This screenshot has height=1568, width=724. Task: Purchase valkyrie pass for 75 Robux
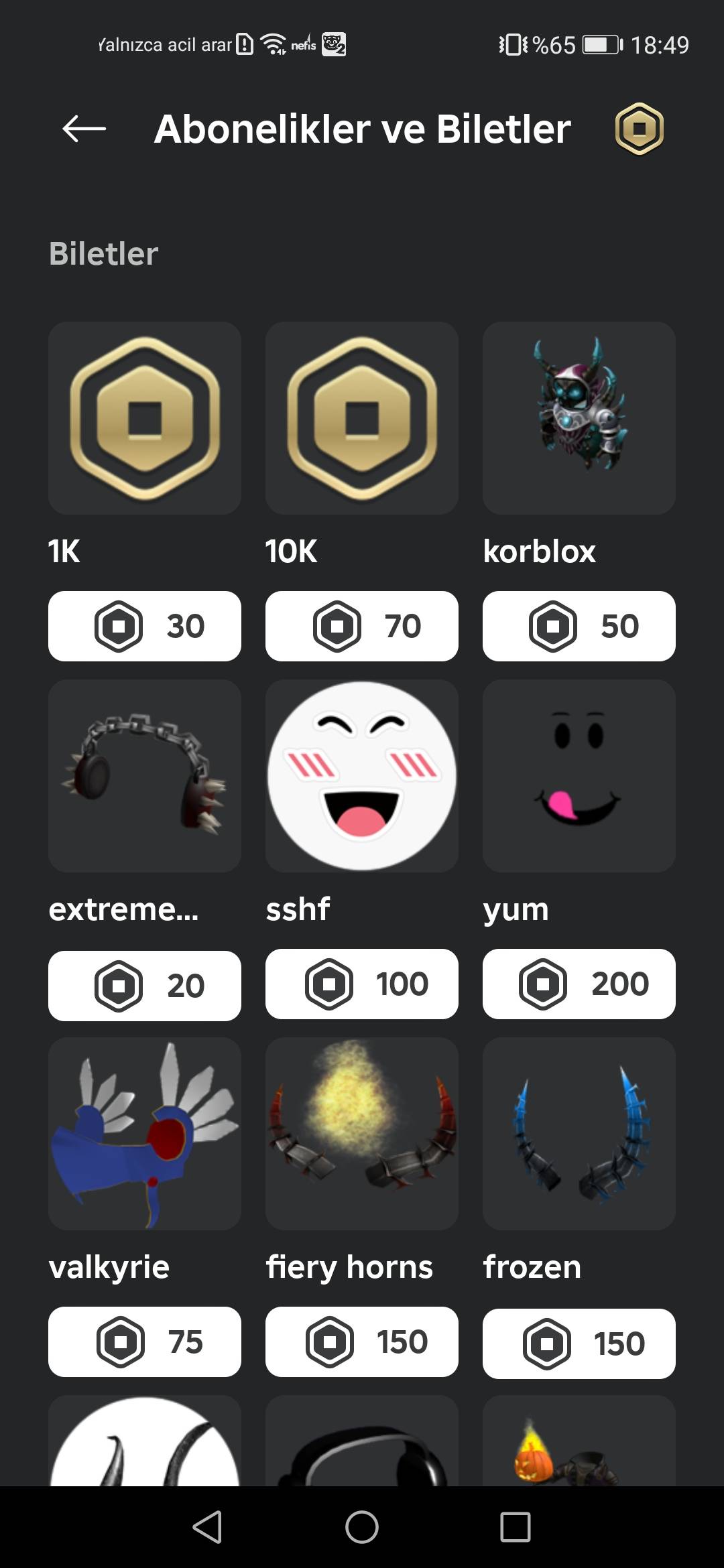(145, 1342)
